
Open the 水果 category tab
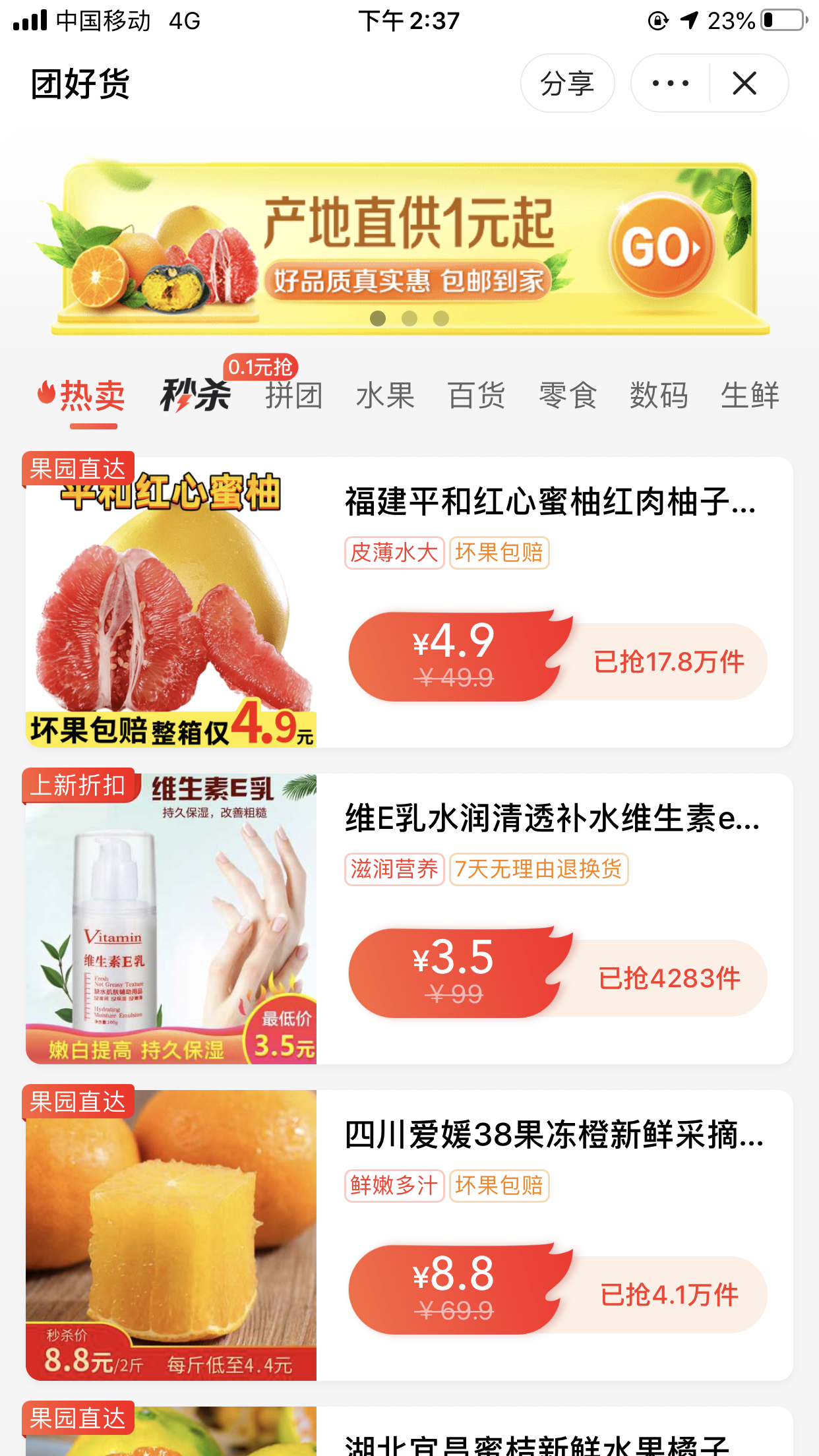(385, 396)
